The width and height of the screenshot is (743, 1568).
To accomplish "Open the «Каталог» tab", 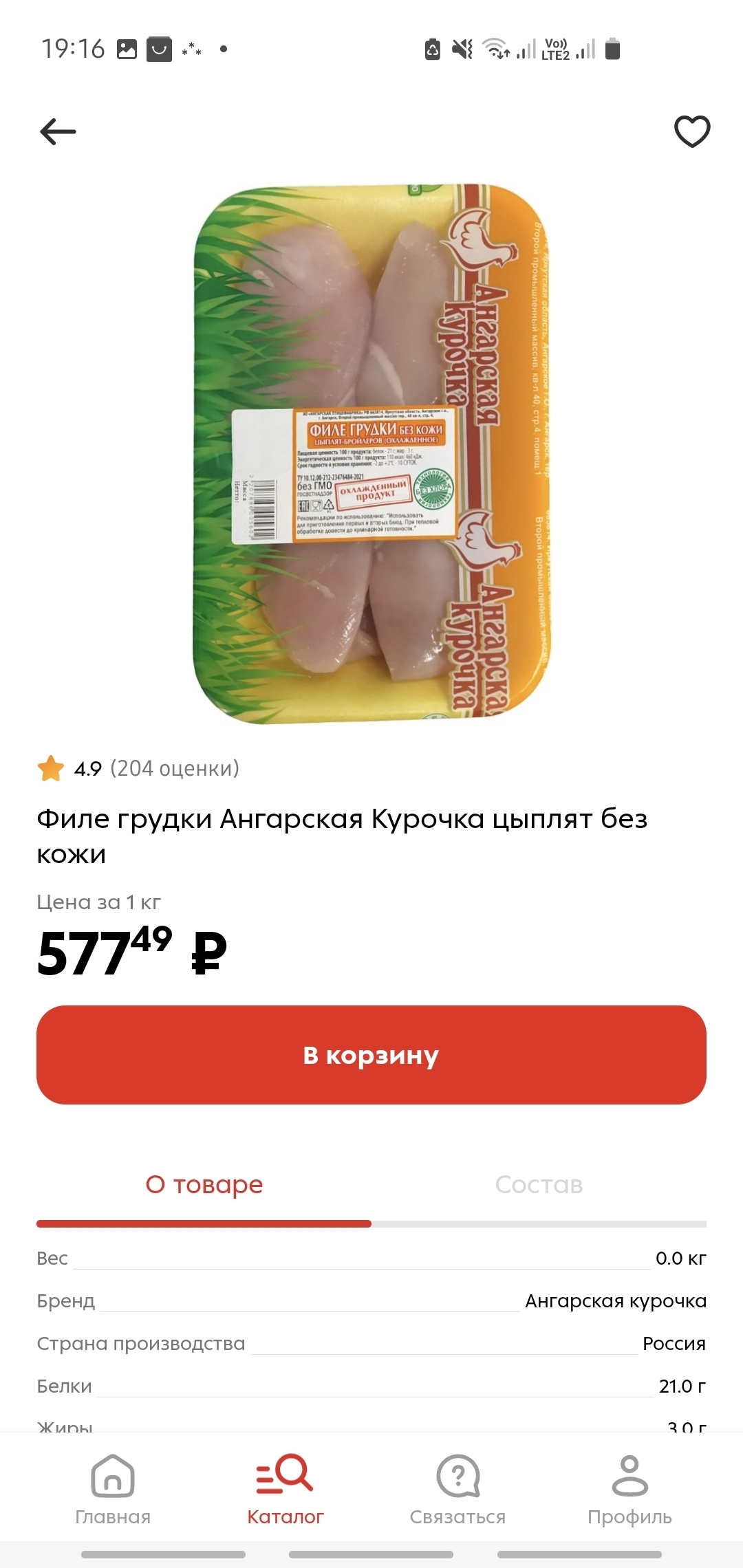I will (x=285, y=1490).
